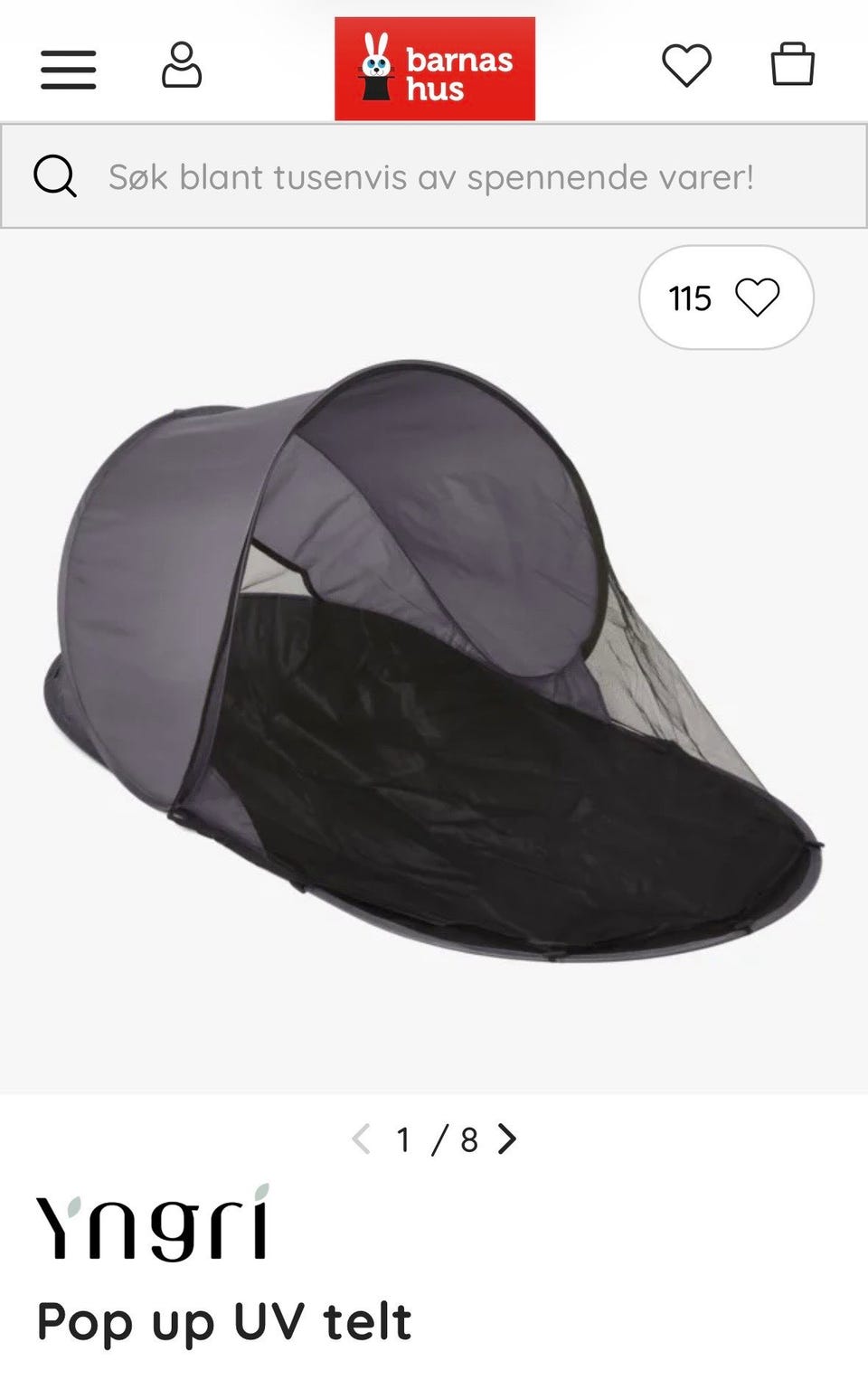Open the hamburger menu
The image size is (868, 1389).
pos(68,69)
